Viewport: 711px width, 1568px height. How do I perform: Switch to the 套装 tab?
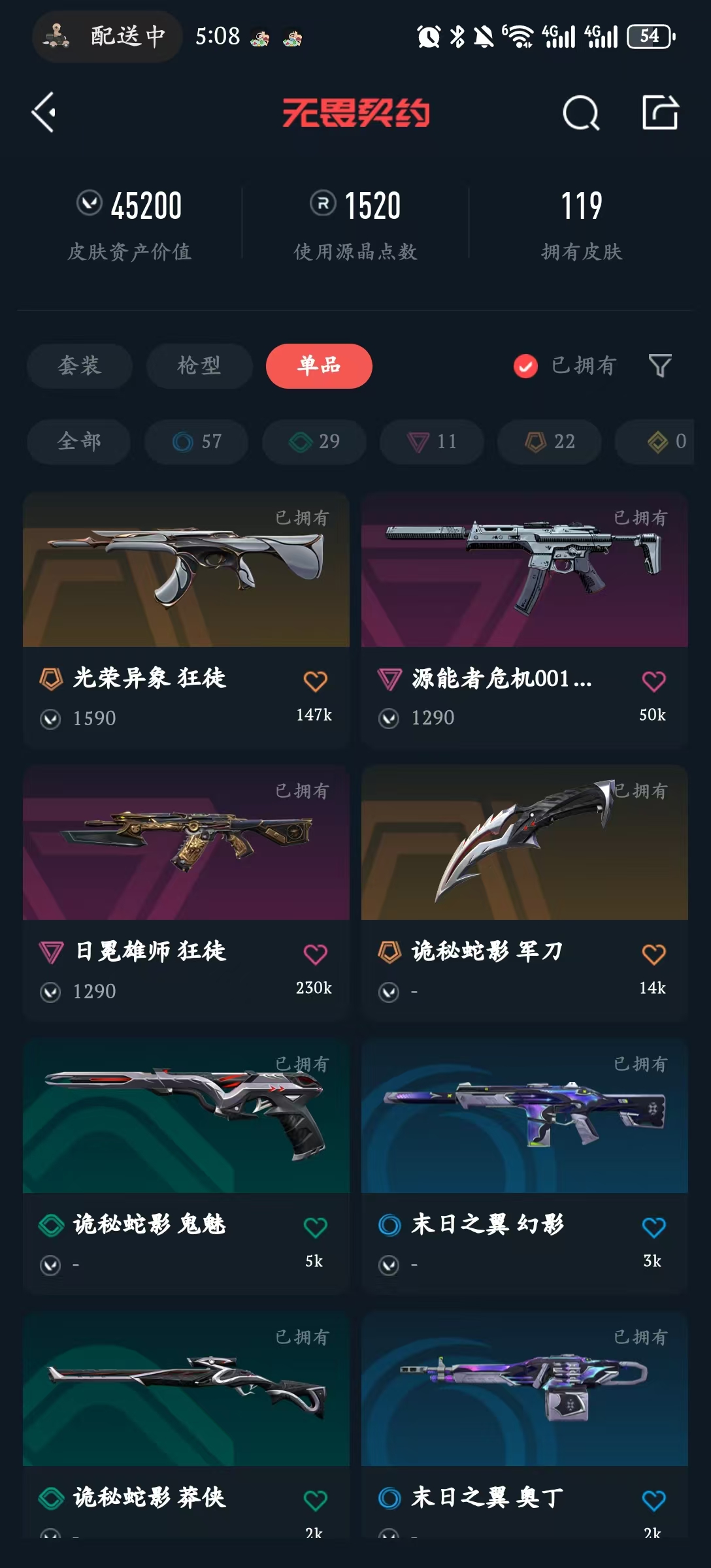tap(80, 366)
